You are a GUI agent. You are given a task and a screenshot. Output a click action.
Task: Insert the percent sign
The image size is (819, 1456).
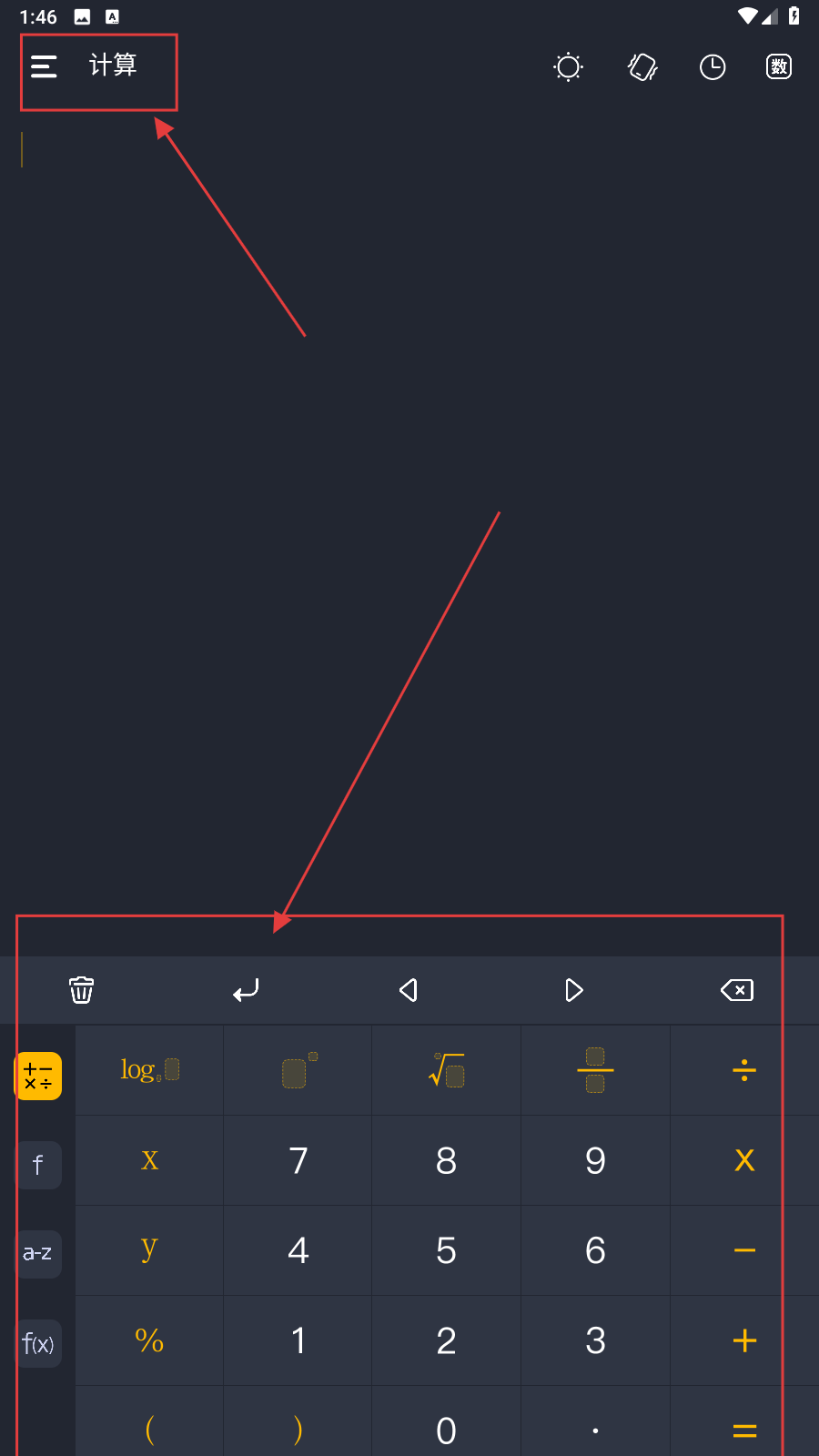149,1340
